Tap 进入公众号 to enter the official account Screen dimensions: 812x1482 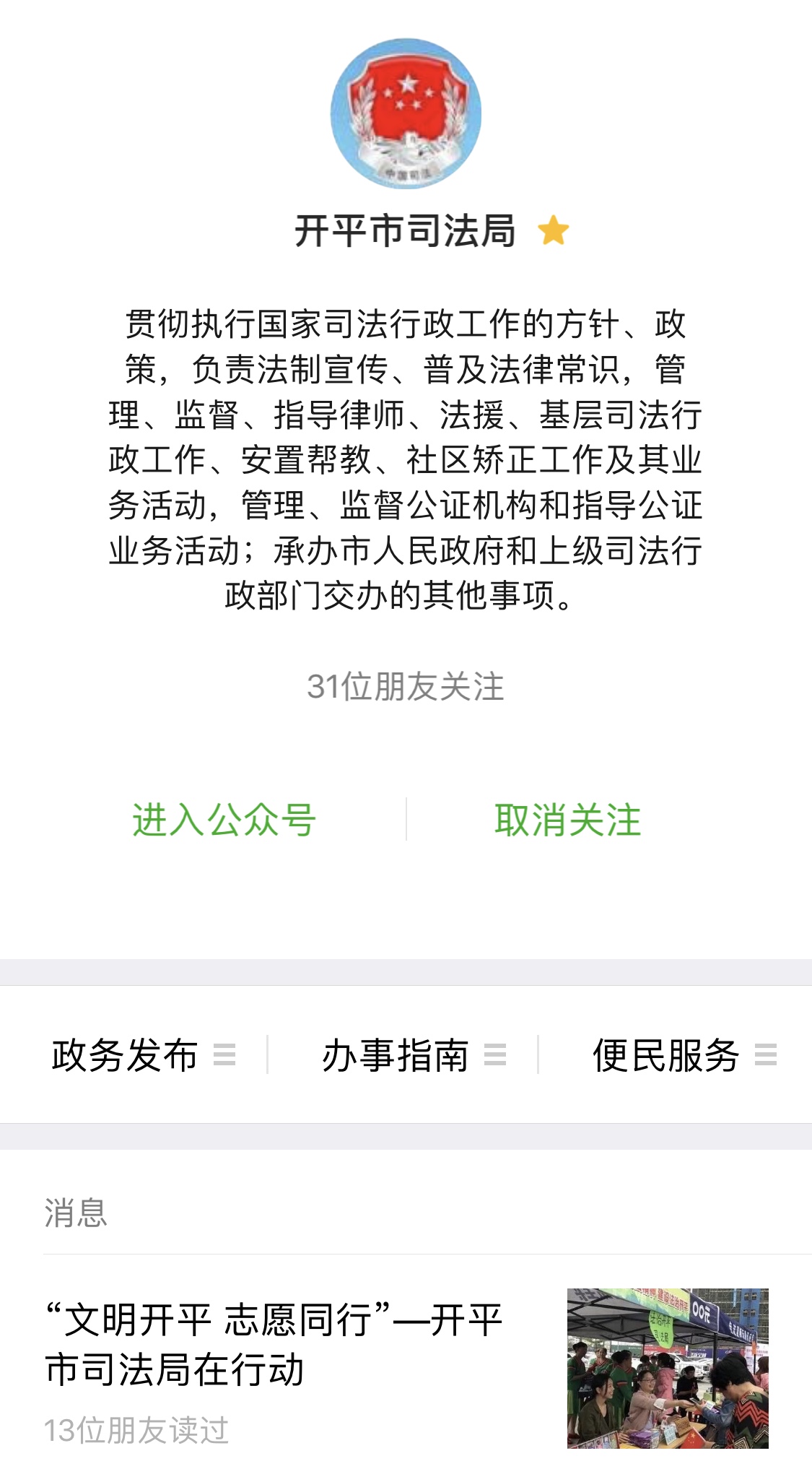224,820
